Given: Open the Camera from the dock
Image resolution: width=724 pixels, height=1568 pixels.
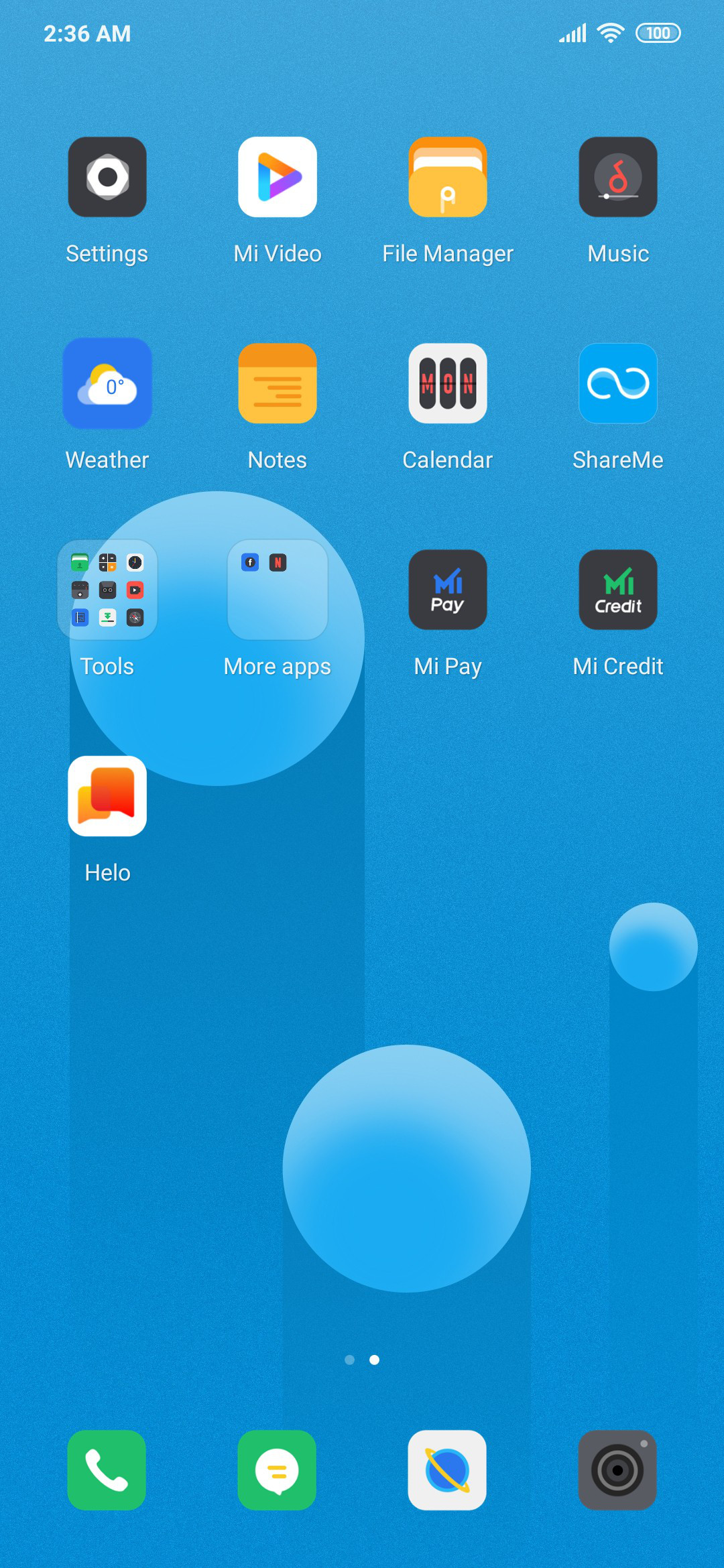Looking at the screenshot, I should (617, 1470).
